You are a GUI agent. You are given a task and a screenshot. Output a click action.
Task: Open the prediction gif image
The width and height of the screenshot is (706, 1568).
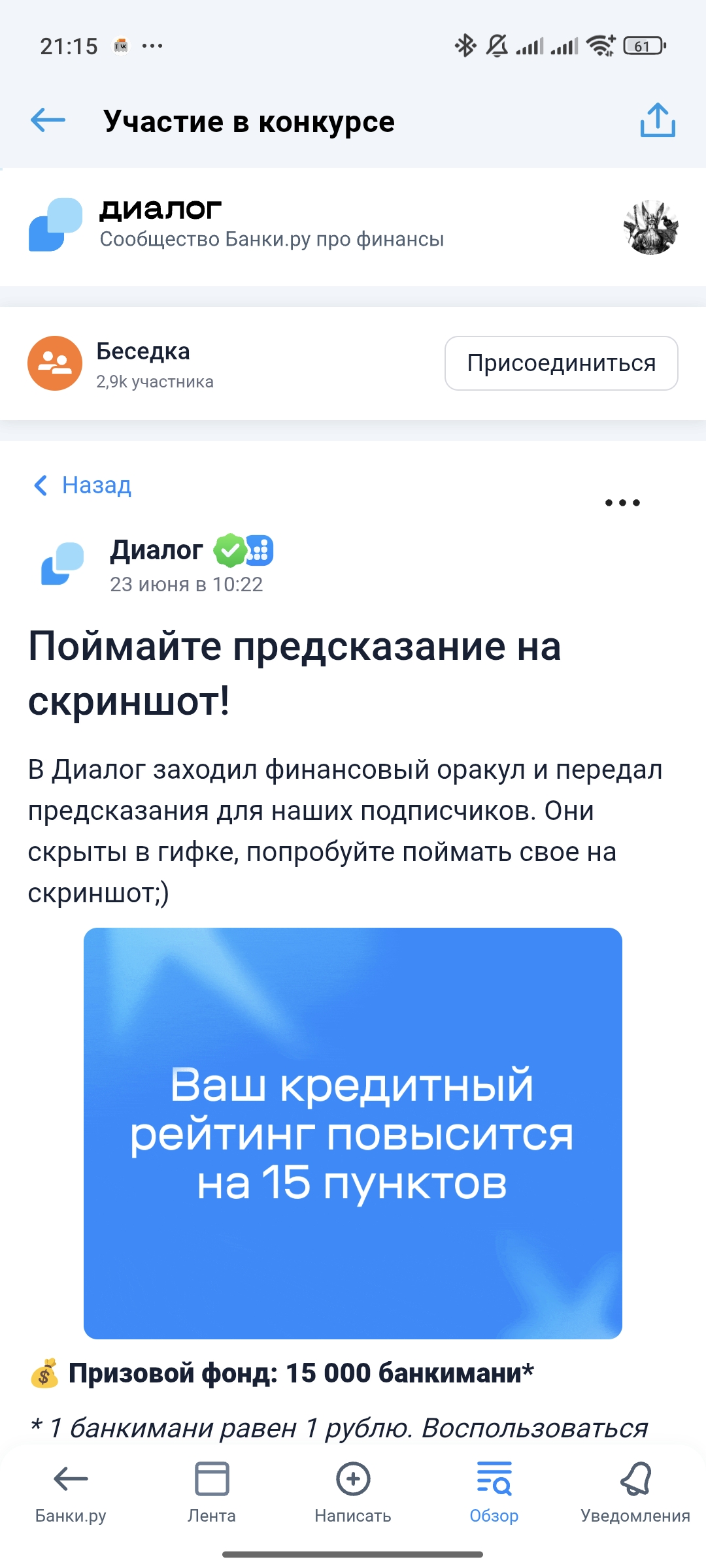pos(353,1134)
